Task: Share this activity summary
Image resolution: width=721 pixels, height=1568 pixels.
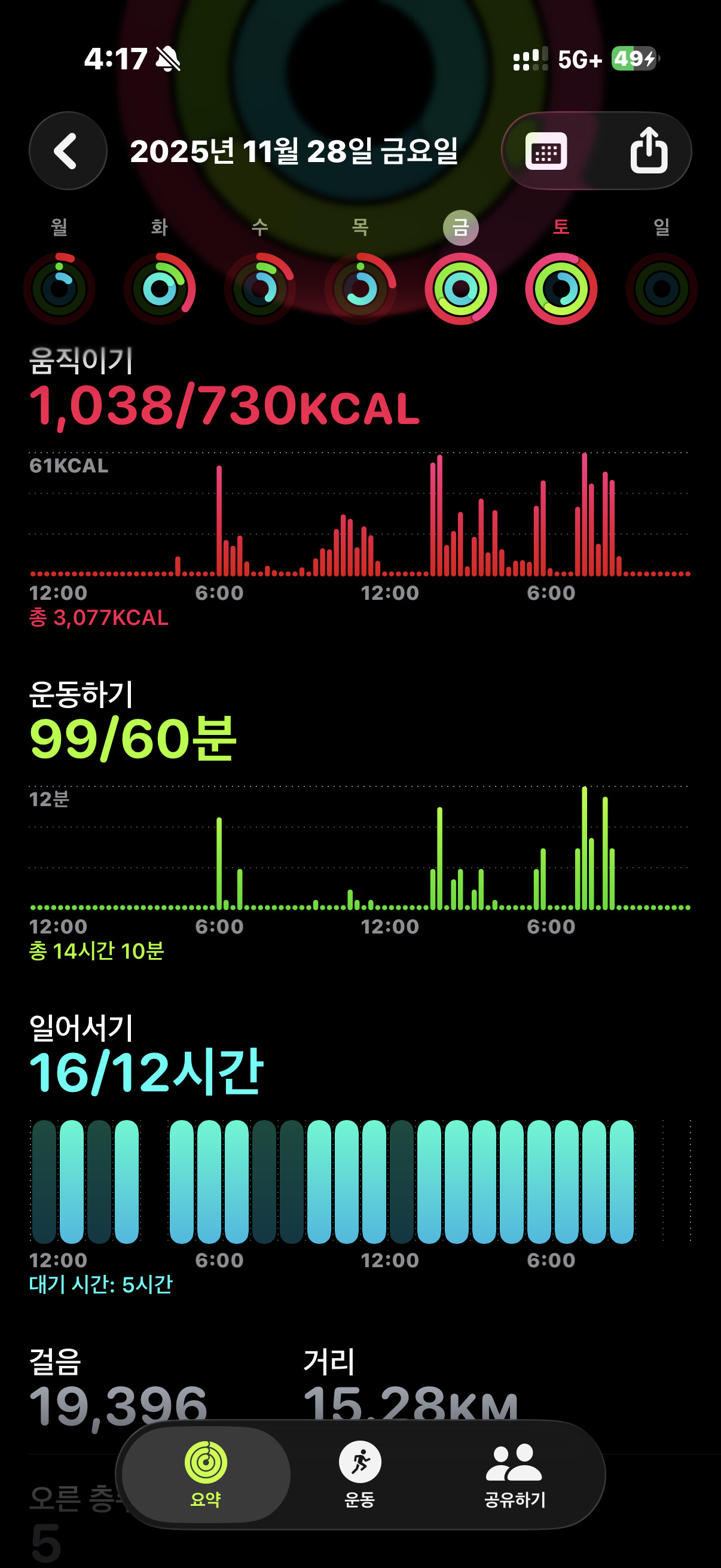Action: point(649,151)
